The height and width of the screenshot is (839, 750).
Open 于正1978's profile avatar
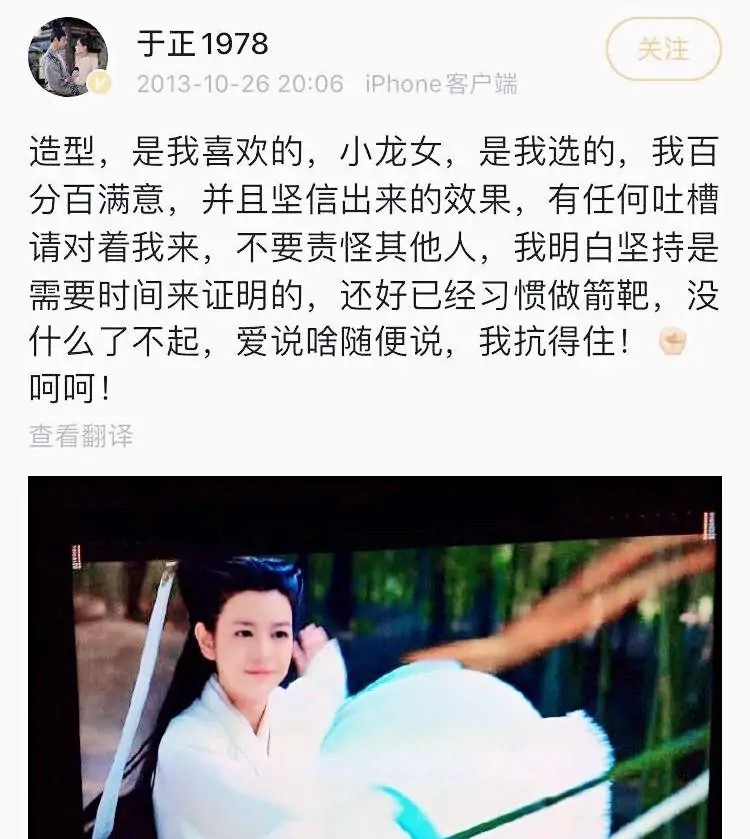pyautogui.click(x=67, y=57)
